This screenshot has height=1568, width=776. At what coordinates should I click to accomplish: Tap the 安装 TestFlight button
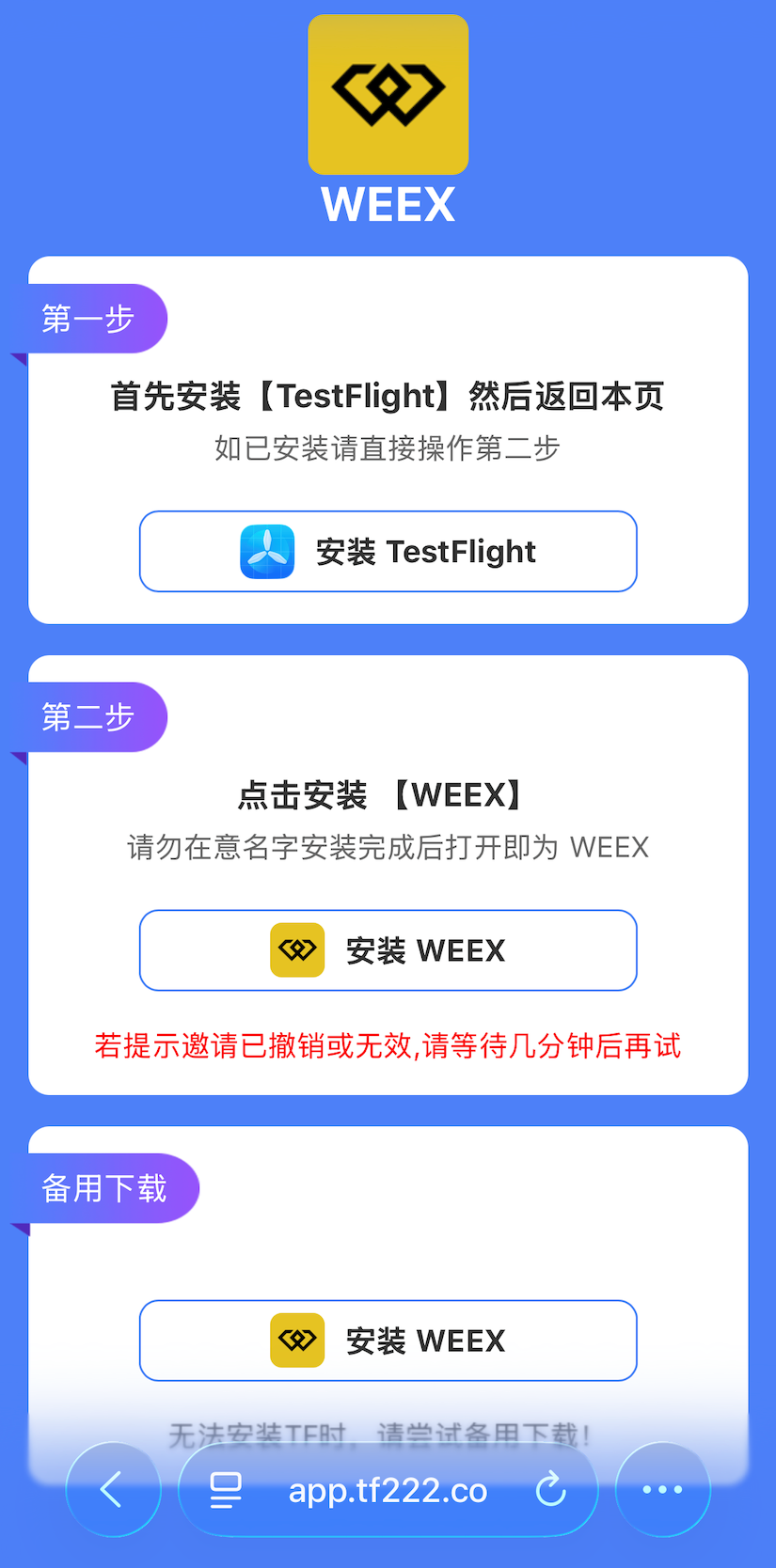click(x=388, y=552)
